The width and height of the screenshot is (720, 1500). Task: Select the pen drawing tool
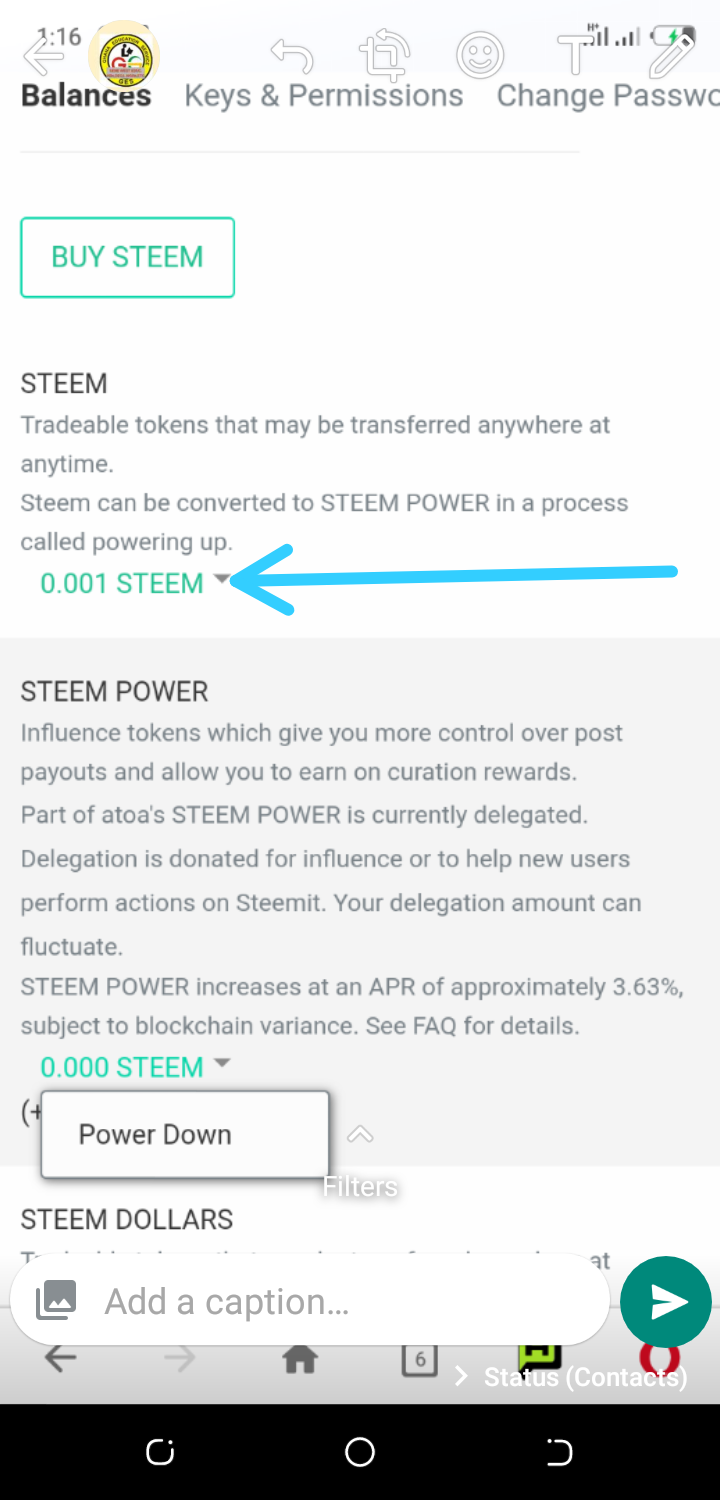670,56
